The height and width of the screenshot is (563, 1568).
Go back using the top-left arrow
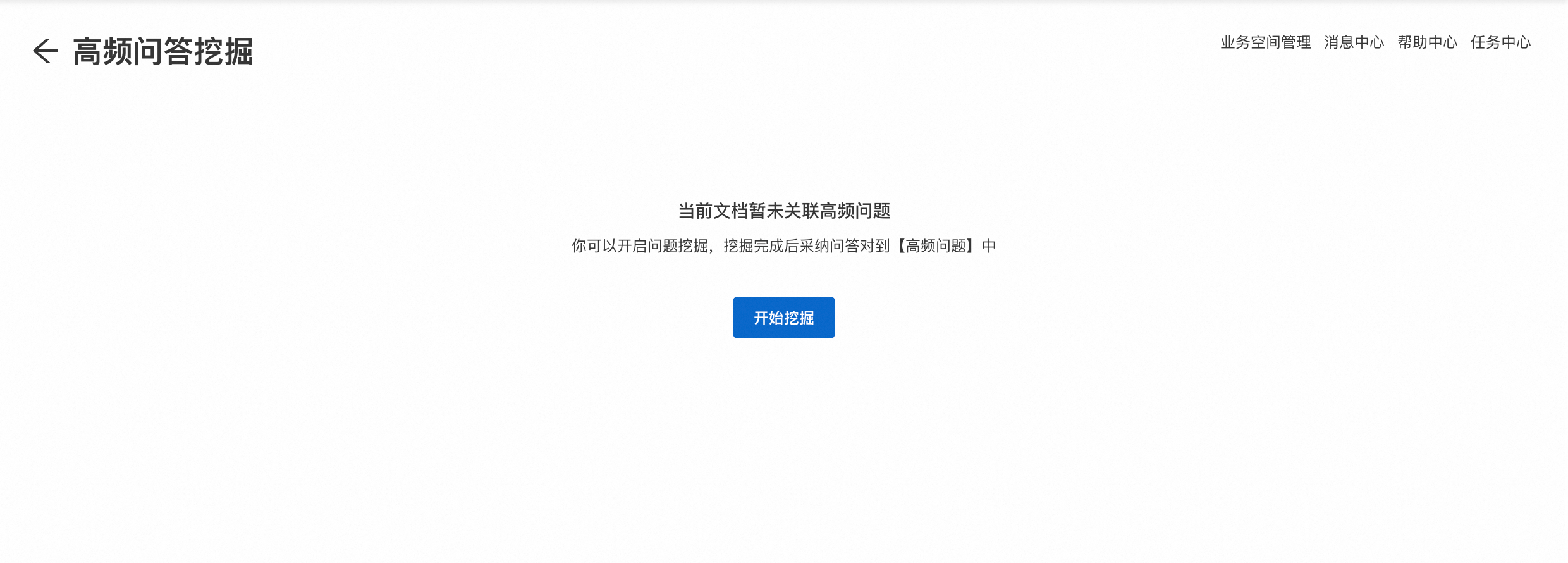[x=45, y=51]
